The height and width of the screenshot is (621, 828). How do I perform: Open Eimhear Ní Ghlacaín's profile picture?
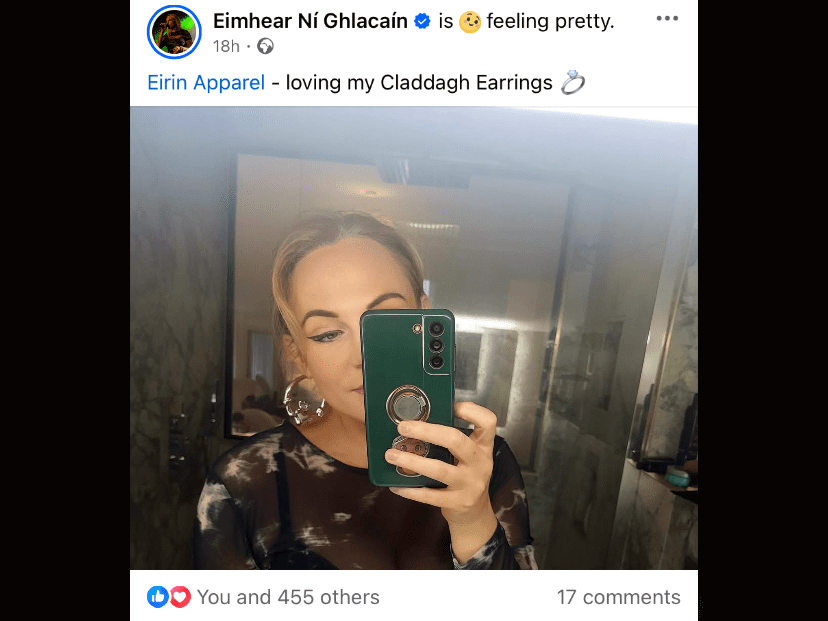tap(175, 32)
